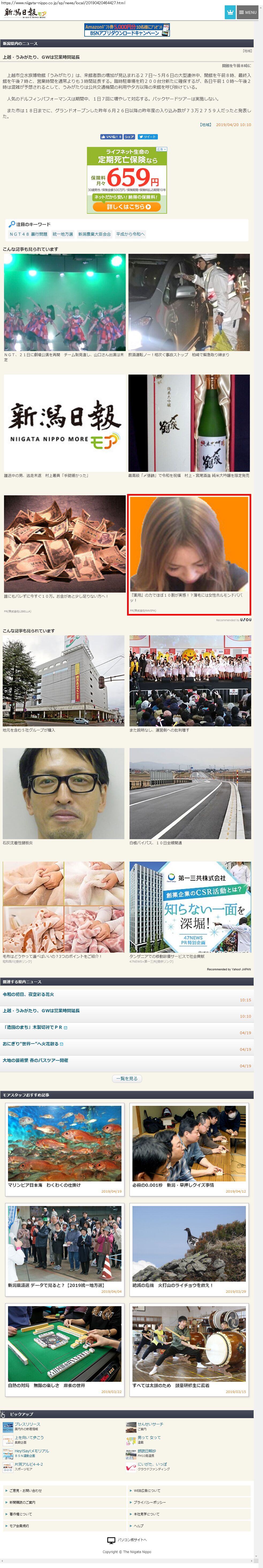Open the ヘルプ footer row
263x1568 pixels.
click(189, 1526)
